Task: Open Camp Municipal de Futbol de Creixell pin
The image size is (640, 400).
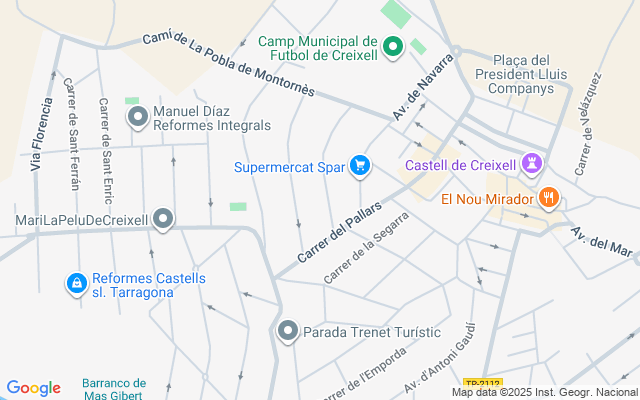Action: (393, 47)
